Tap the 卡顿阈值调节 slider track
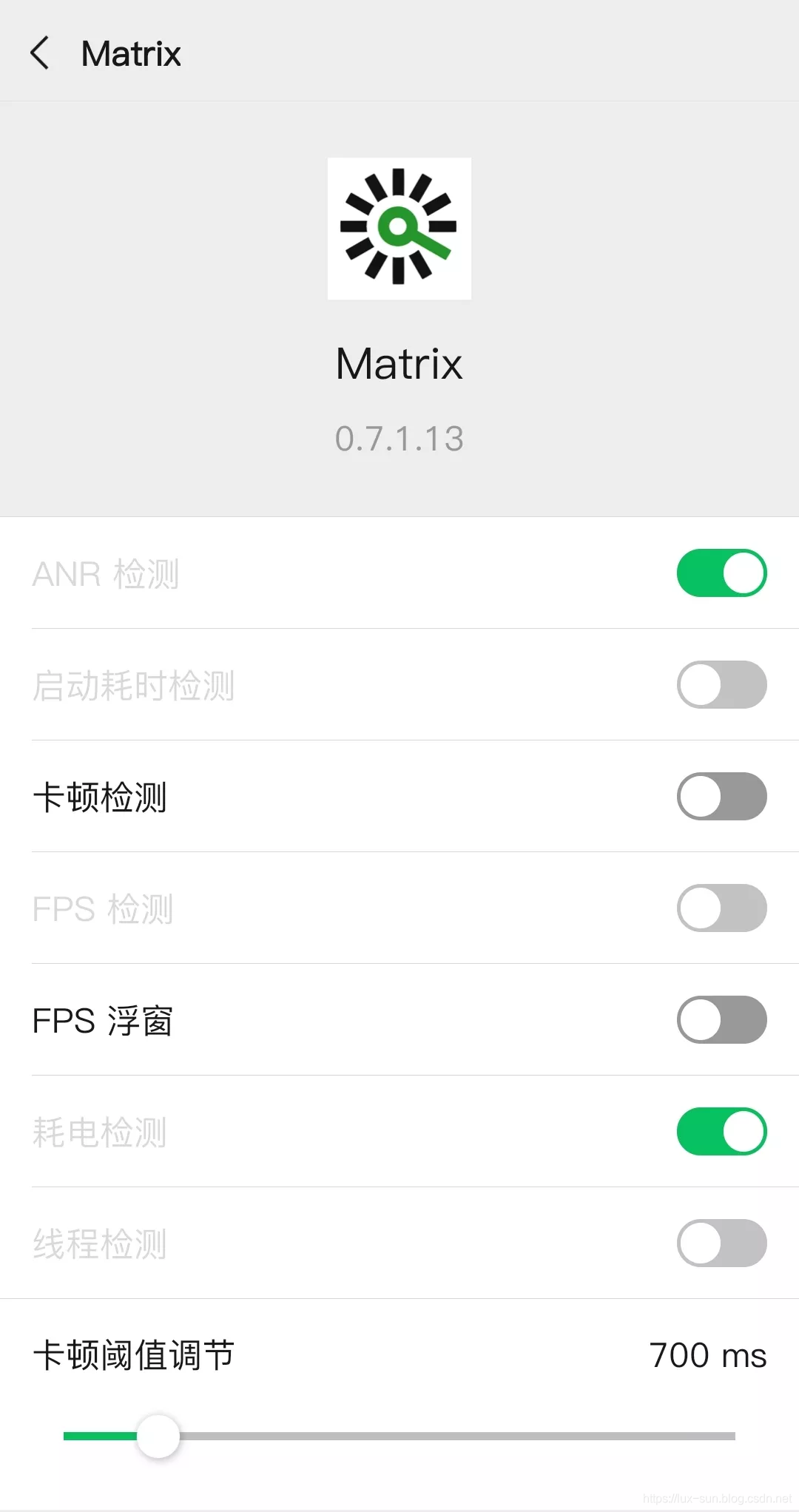Screen dimensions: 799x1512 pyautogui.click(x=444, y=1436)
